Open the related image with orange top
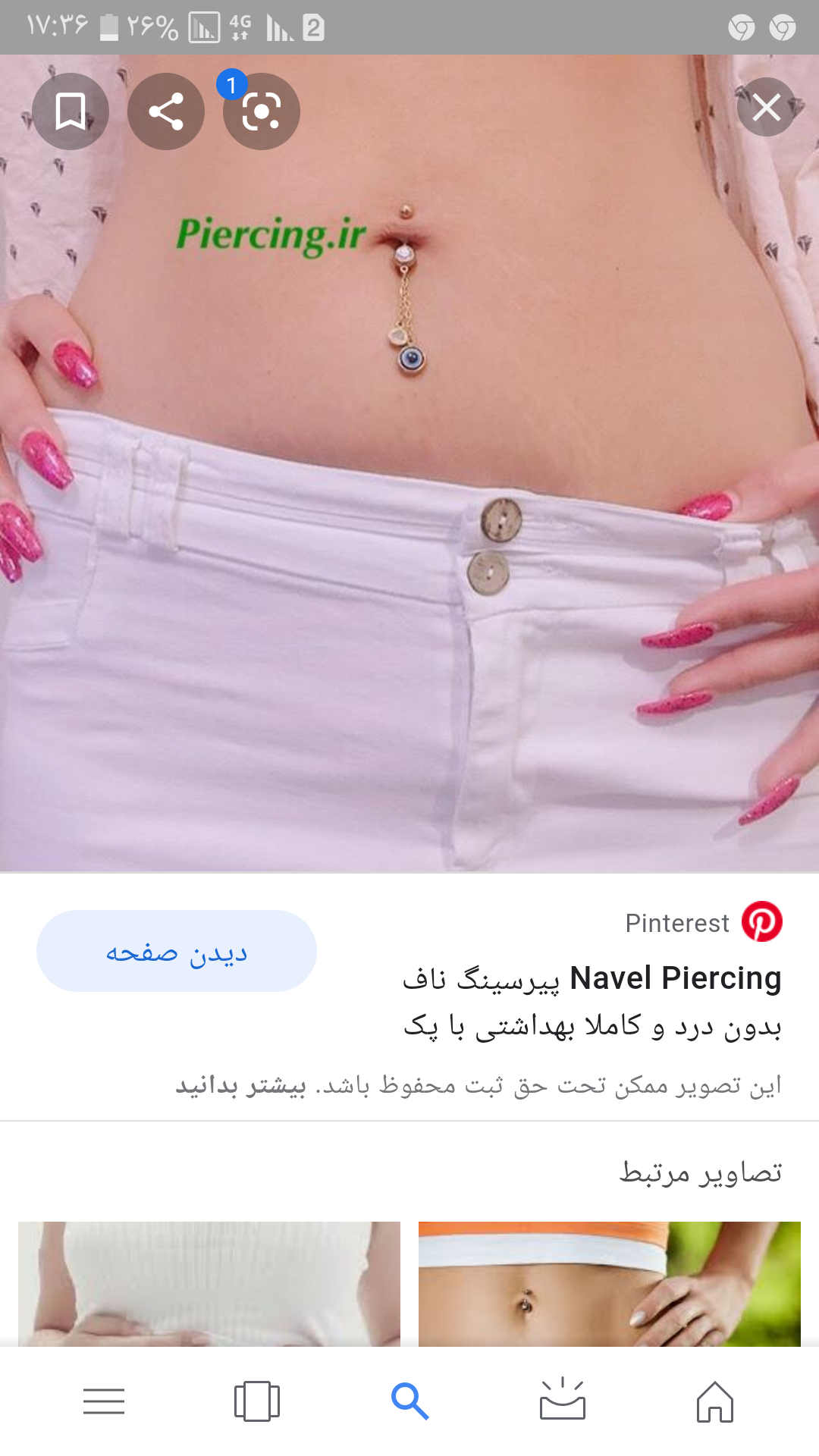The width and height of the screenshot is (819, 1456). point(609,1283)
